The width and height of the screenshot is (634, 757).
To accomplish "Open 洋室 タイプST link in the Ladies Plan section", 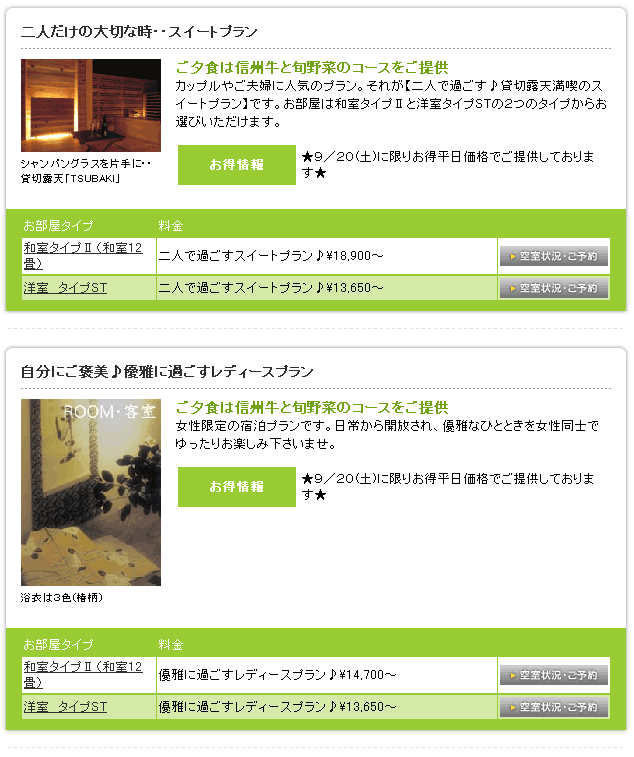I will click(65, 707).
